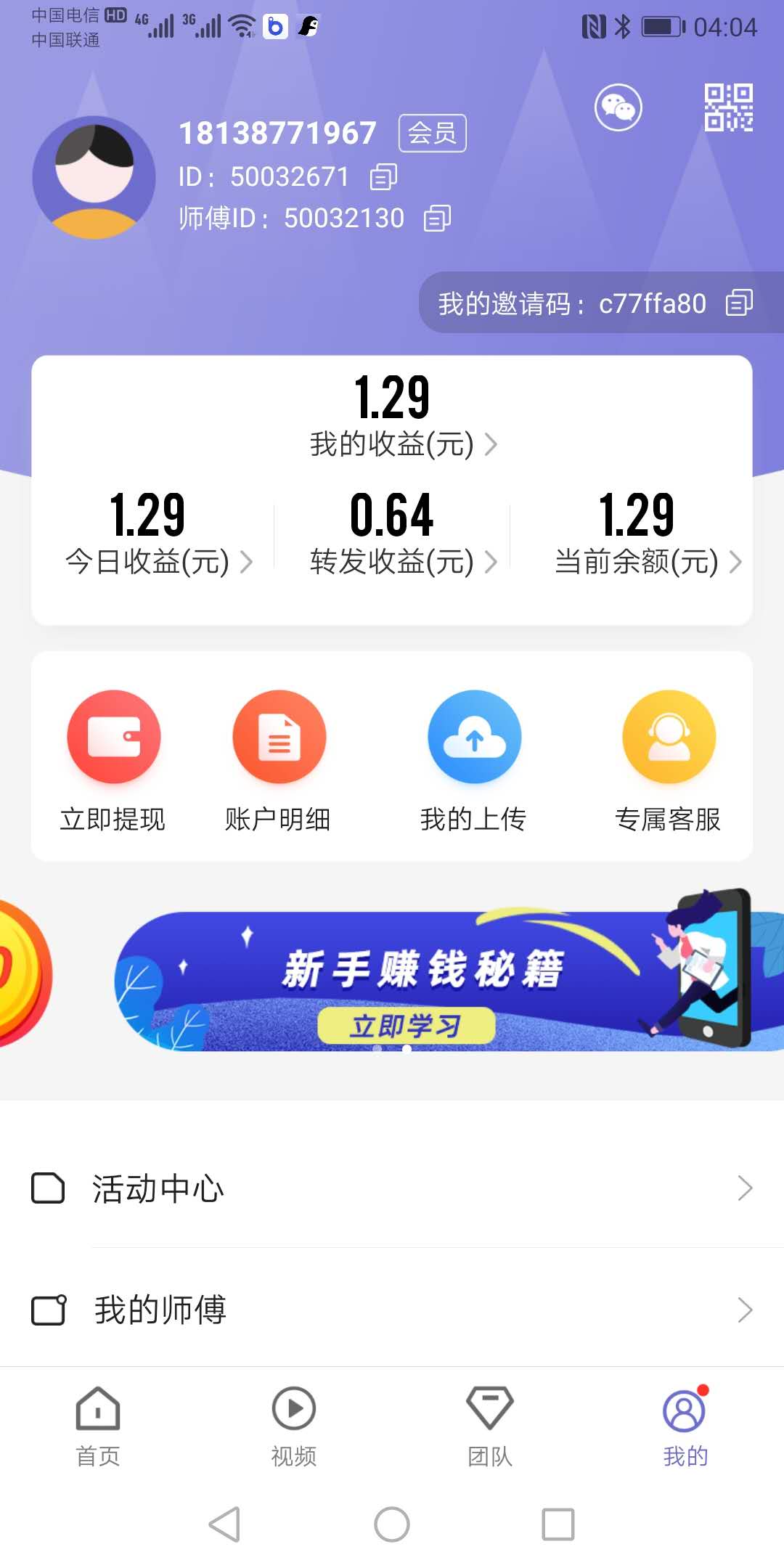Open the QR code scanner icon
The image size is (784, 1568).
pos(728,108)
